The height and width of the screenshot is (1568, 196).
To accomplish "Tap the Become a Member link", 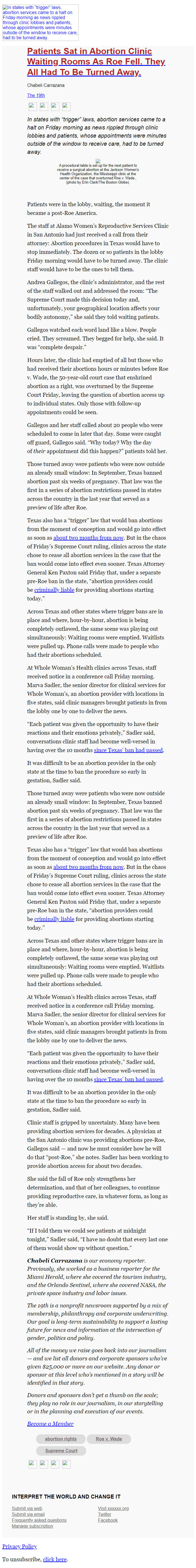I will (x=50, y=1423).
